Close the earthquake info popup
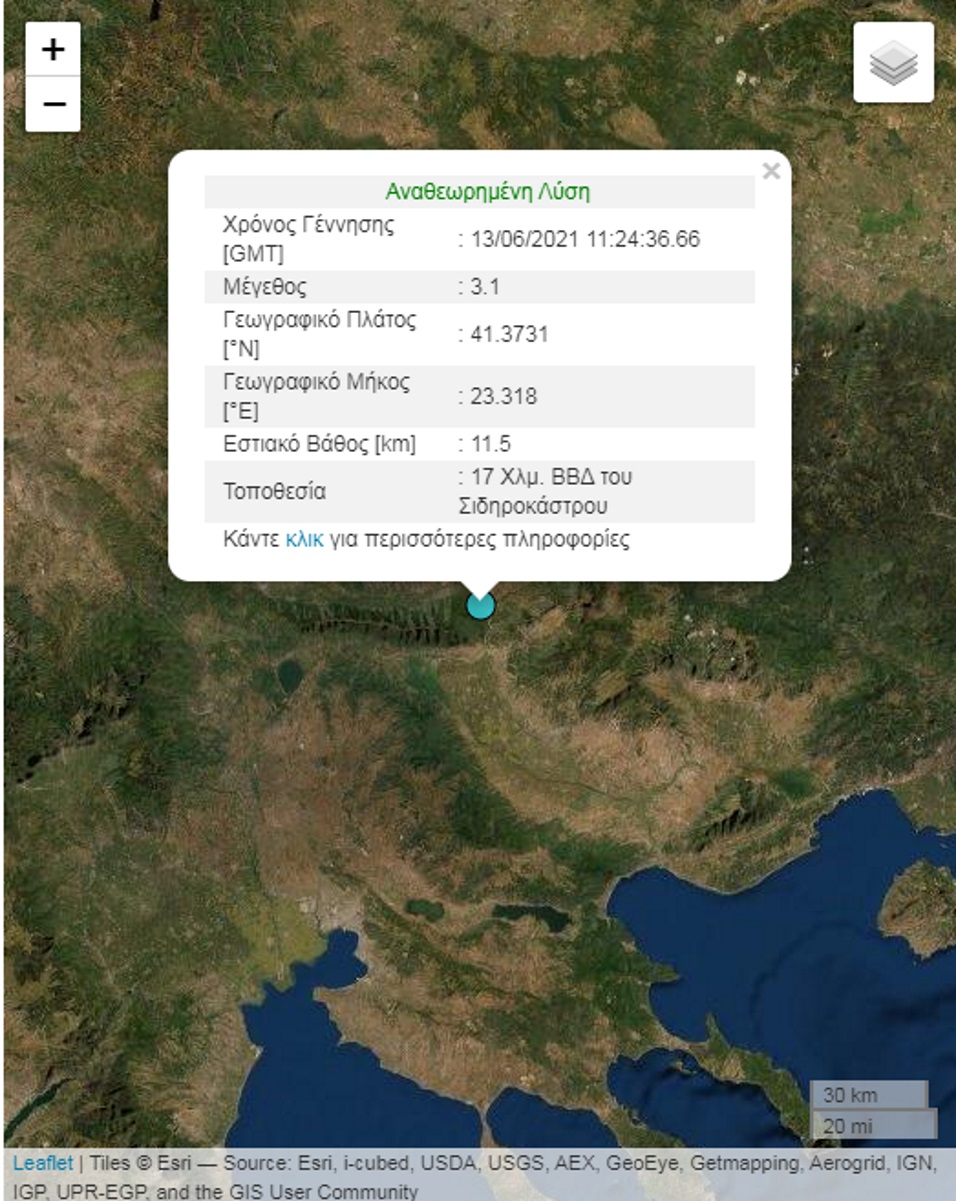Screen dimensions: 956x1201 (770, 171)
